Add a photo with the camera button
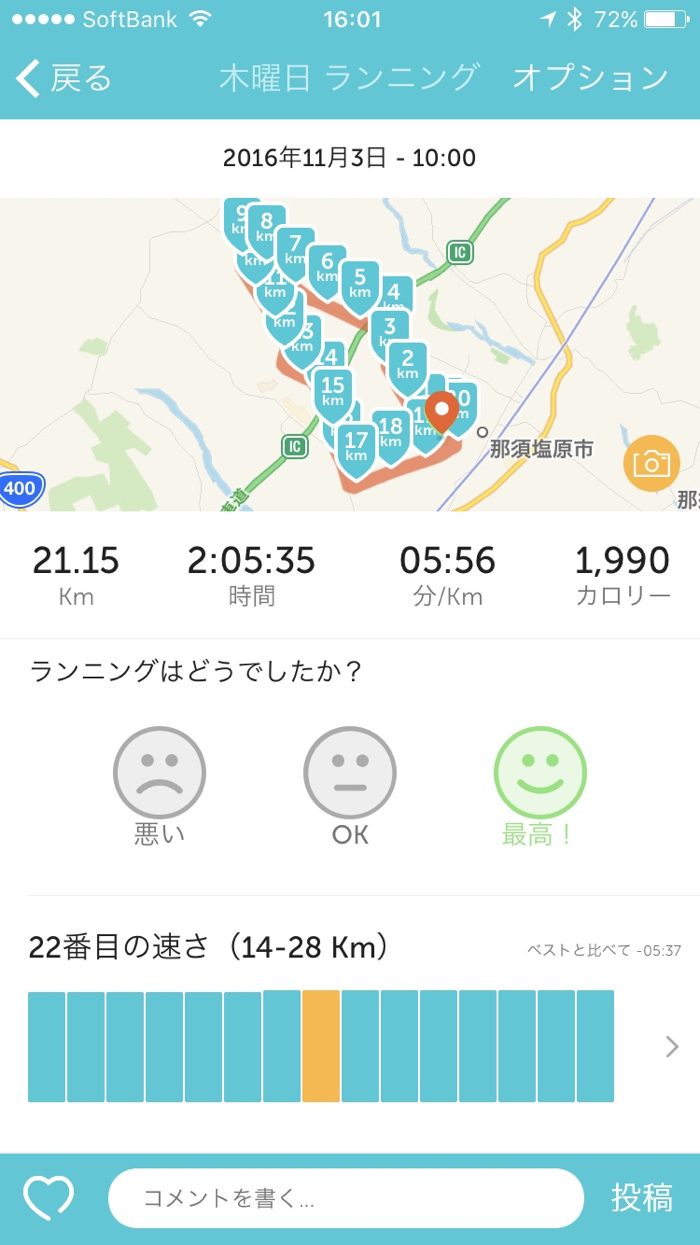This screenshot has height=1245, width=700. click(651, 463)
